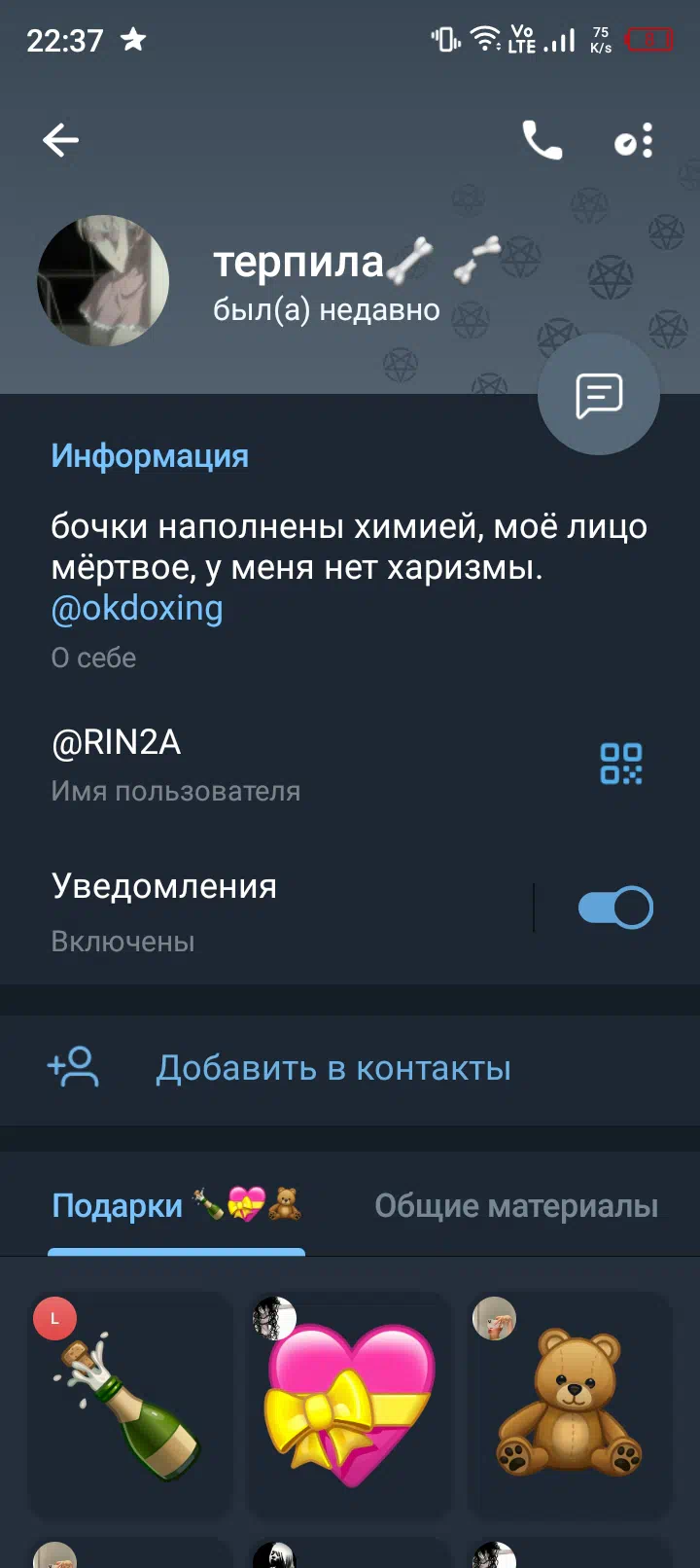700x1568 pixels.
Task: Open the chat via the message button
Action: pyautogui.click(x=599, y=395)
